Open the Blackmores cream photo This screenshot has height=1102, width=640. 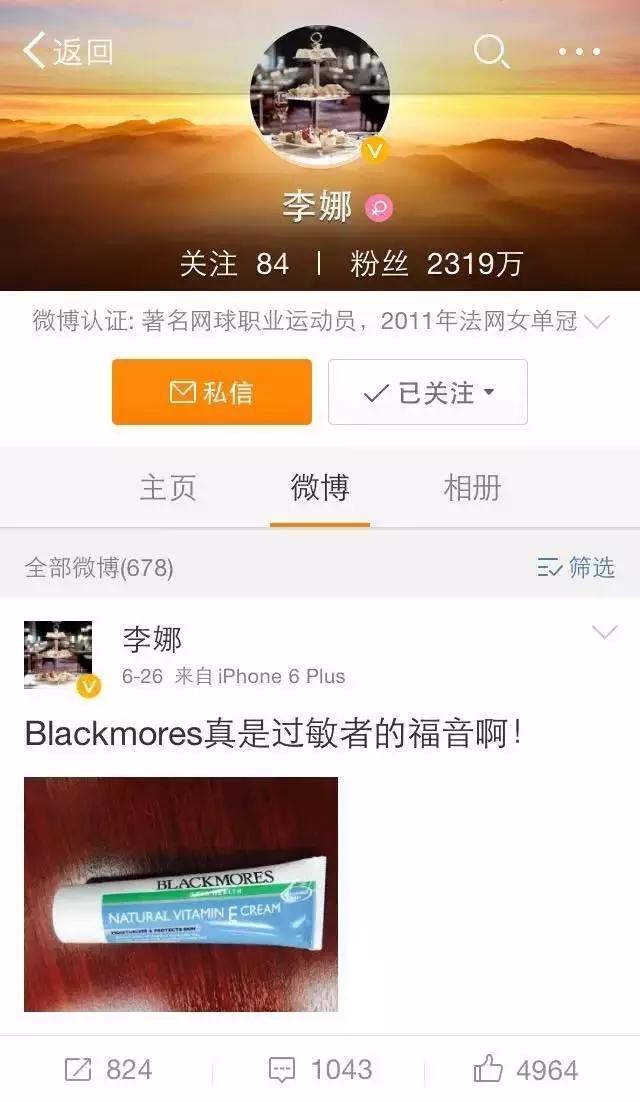click(x=180, y=894)
